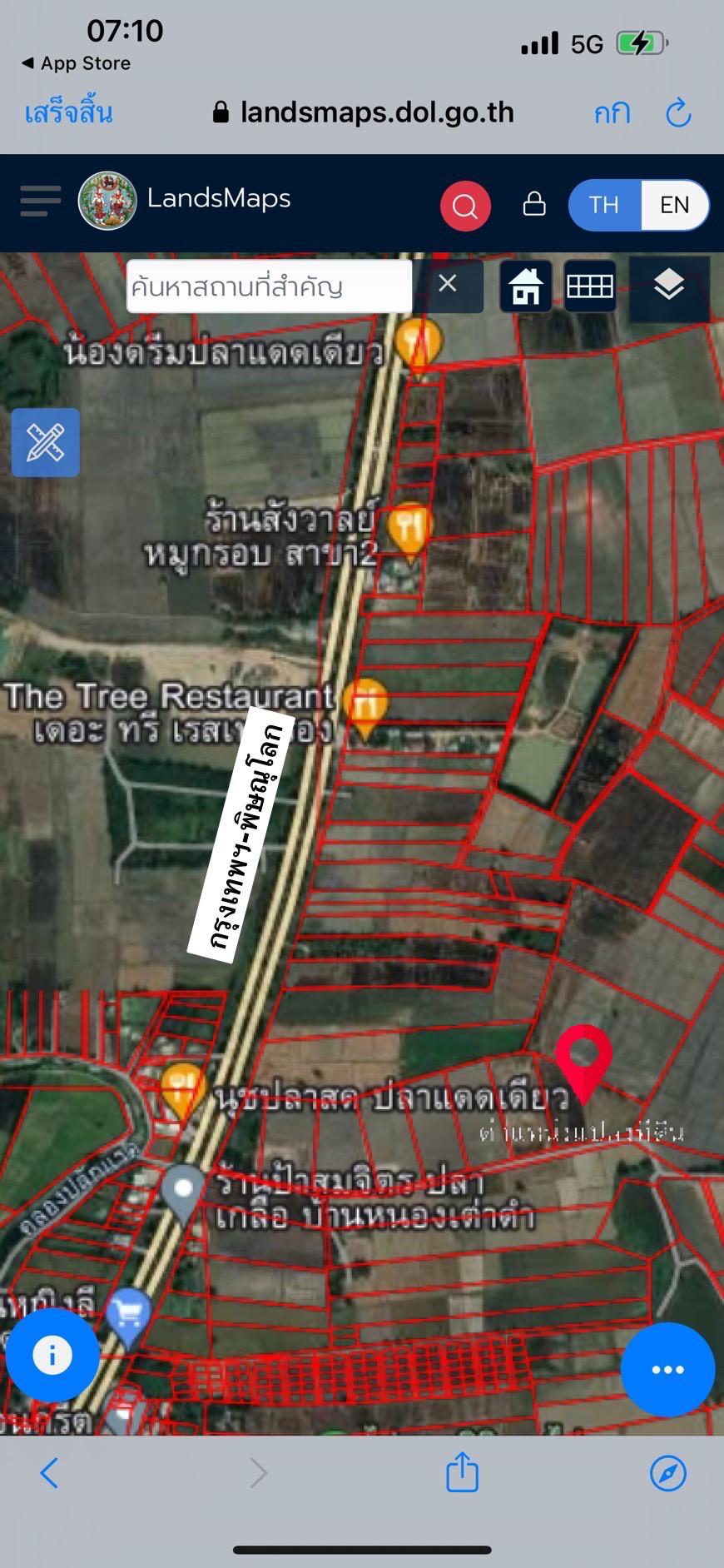Reload the landsmaps page
This screenshot has width=724, height=1568.
click(x=678, y=112)
